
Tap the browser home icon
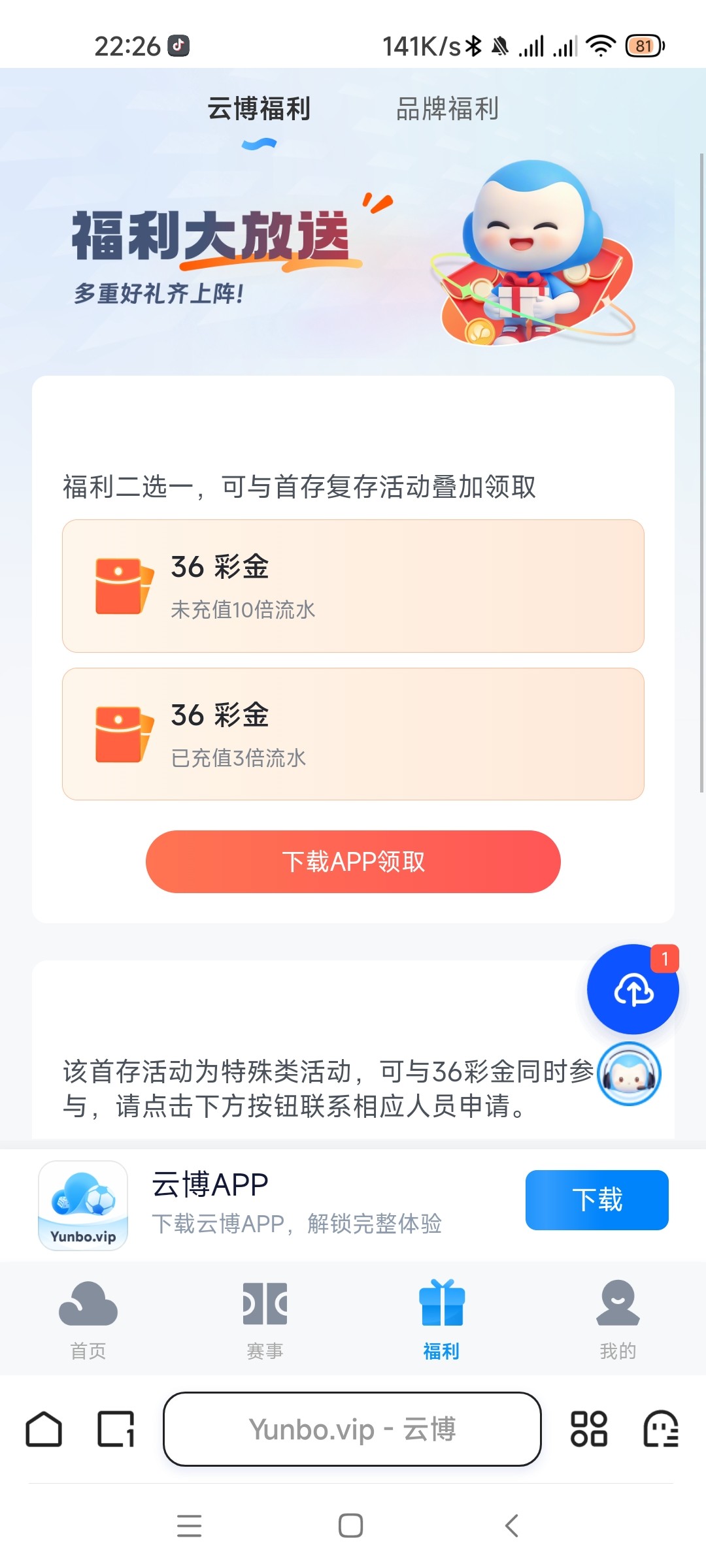[x=44, y=1429]
